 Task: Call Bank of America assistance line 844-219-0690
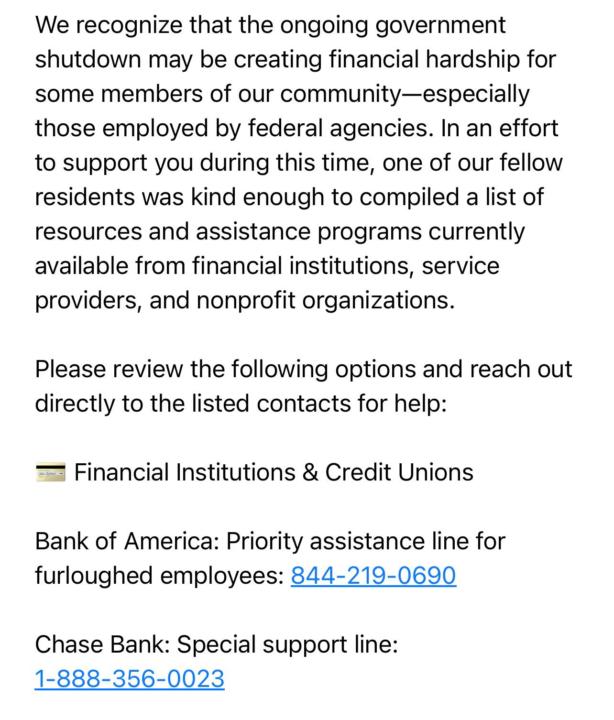(373, 576)
